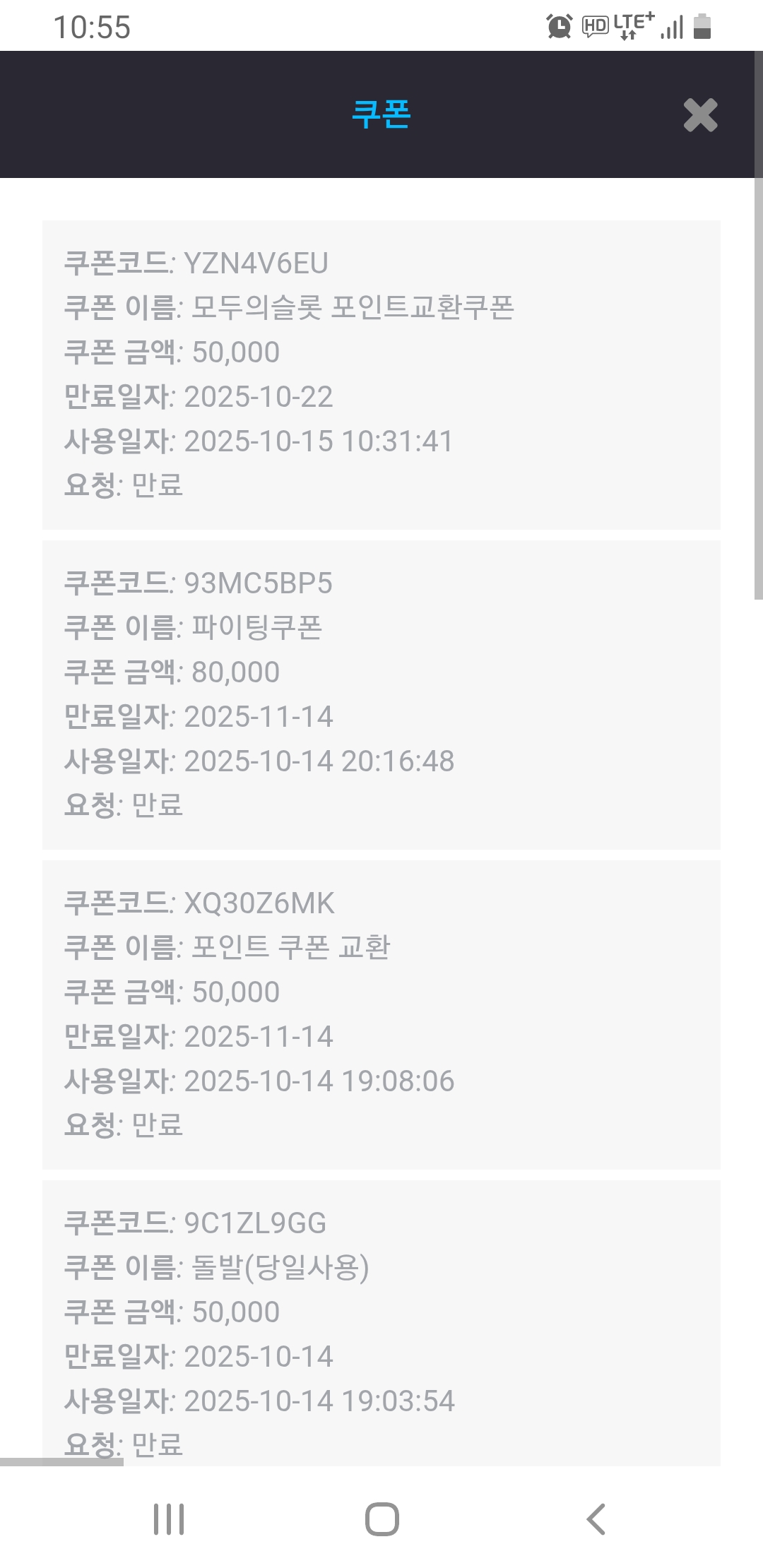Tap the clock showing 10:55

92,27
